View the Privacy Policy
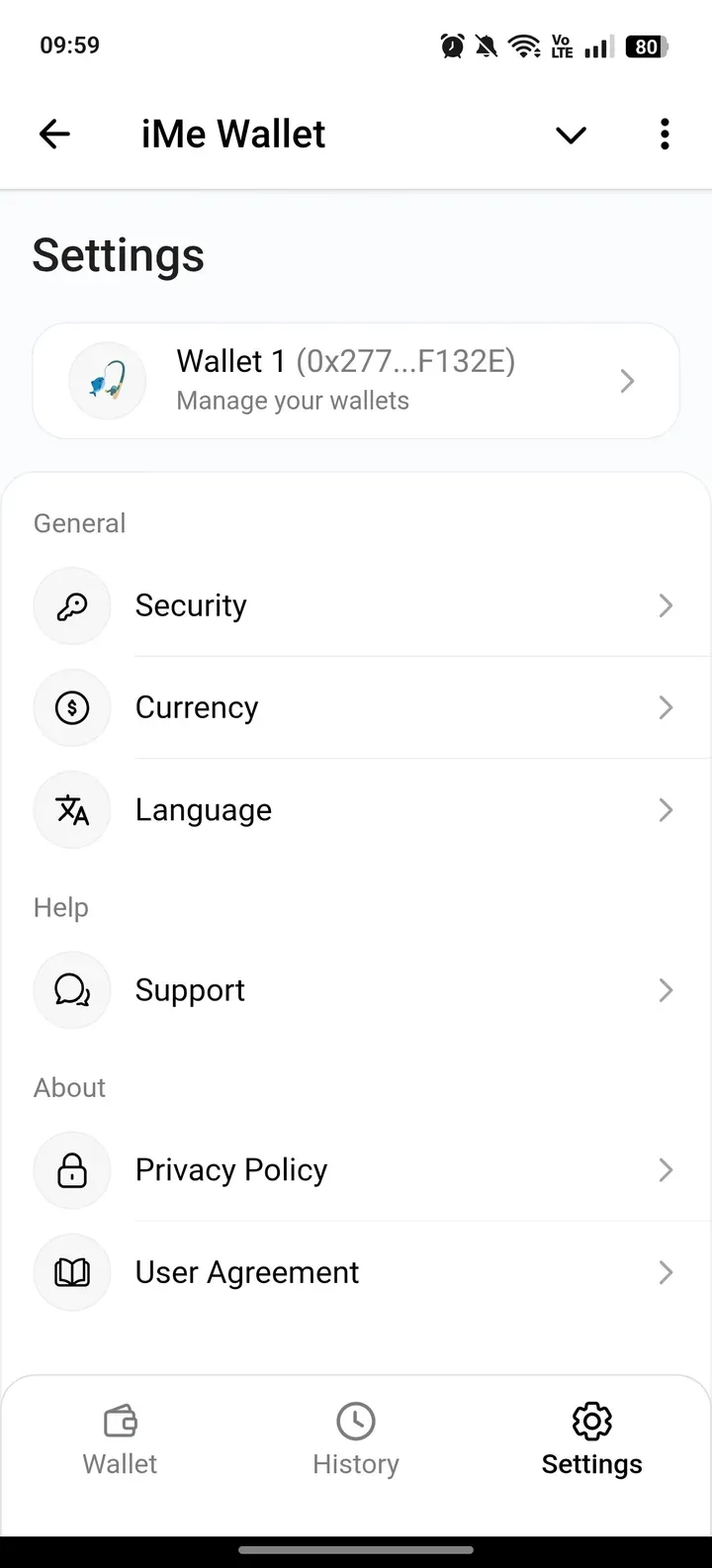 (356, 1170)
